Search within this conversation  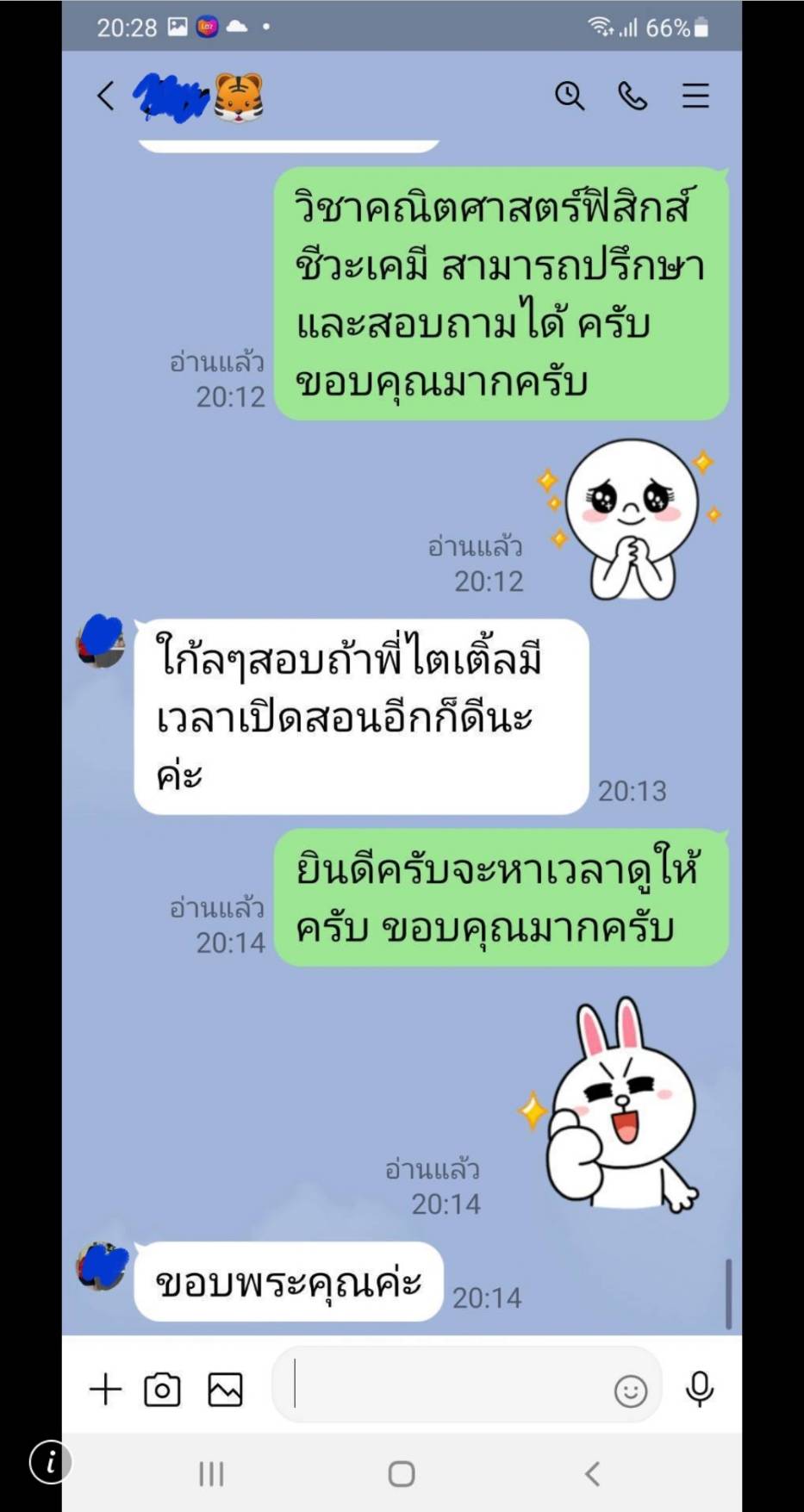point(569,96)
